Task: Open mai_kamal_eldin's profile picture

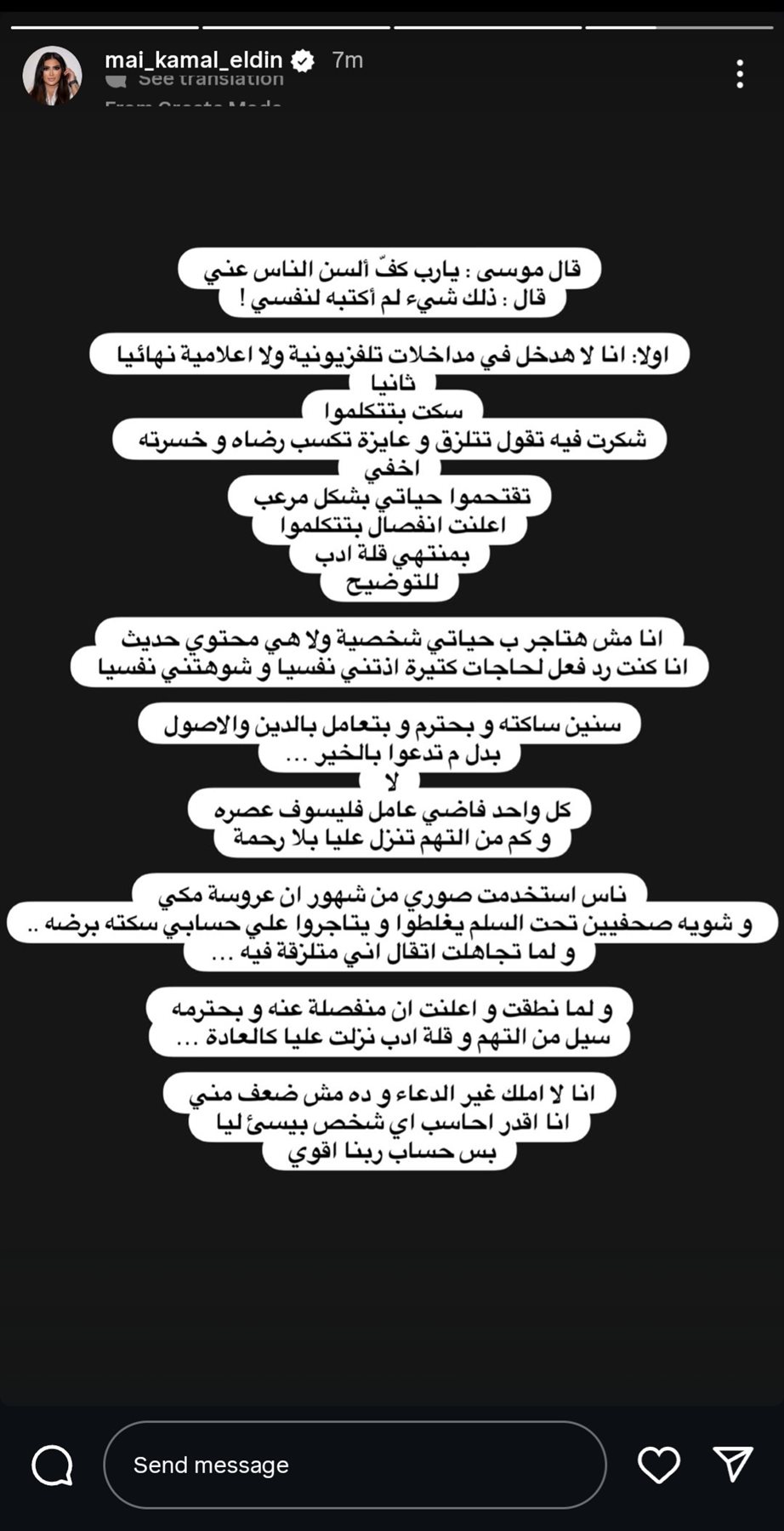Action: (52, 76)
